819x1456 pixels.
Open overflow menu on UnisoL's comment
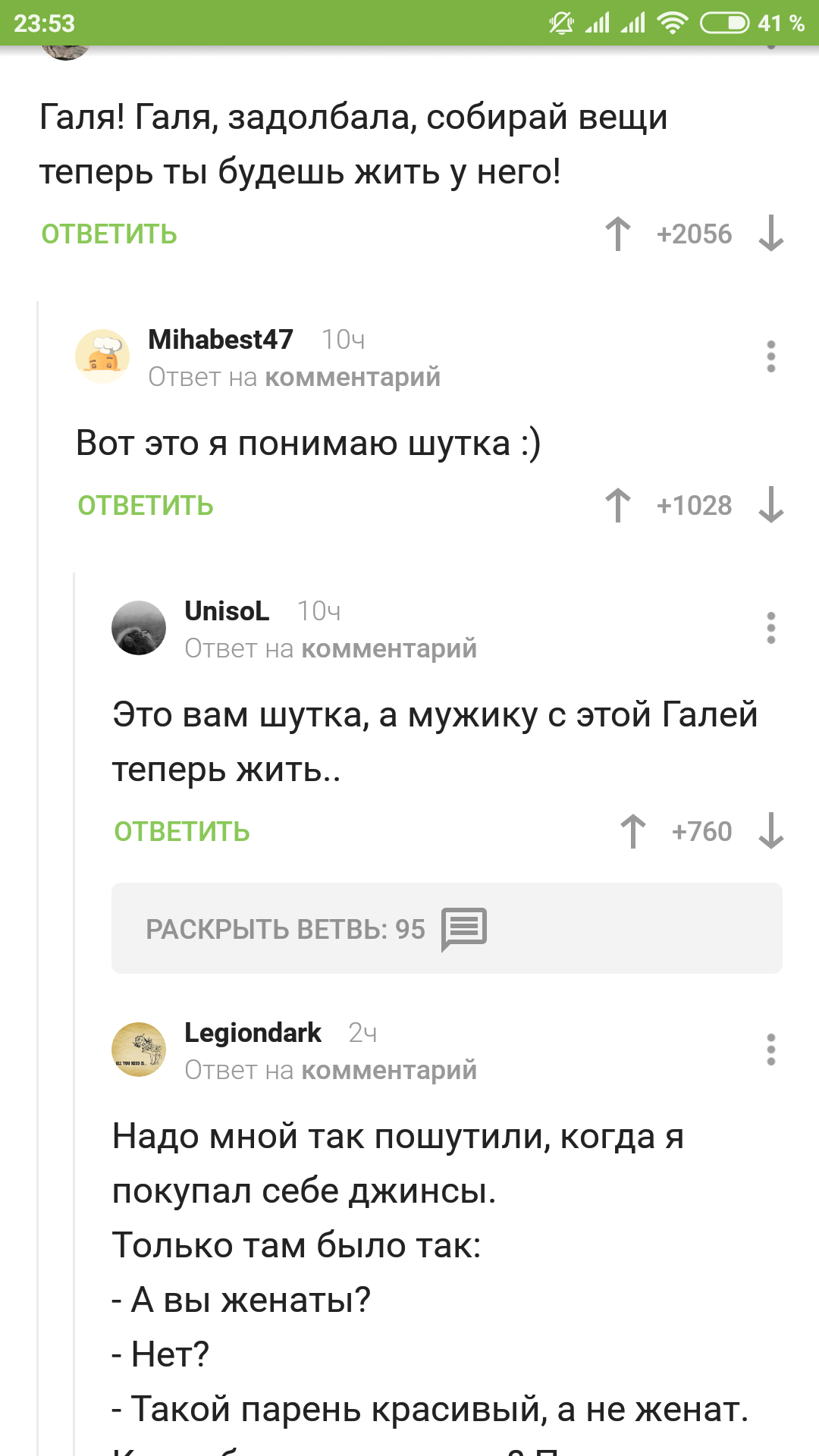[770, 628]
